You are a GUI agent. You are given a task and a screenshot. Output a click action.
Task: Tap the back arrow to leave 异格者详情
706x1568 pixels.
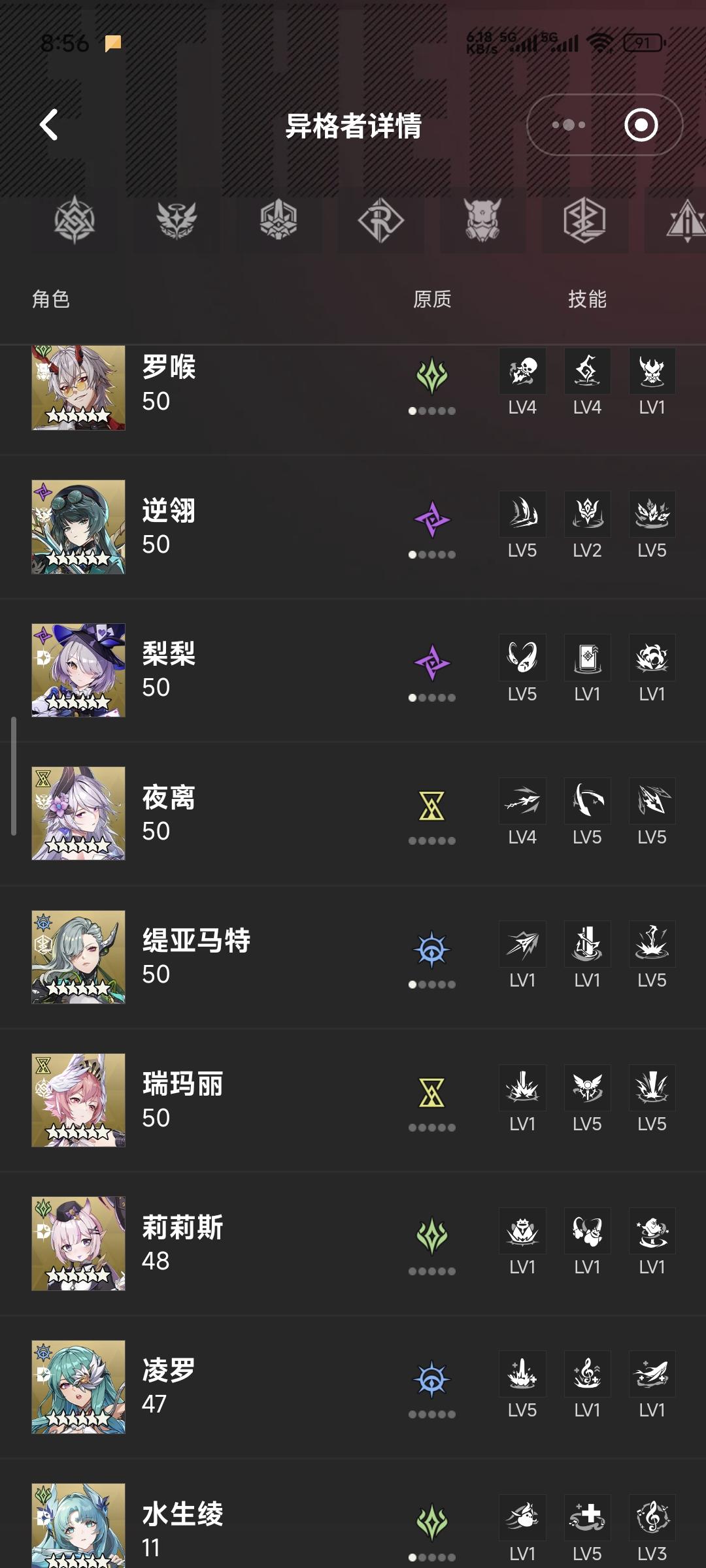(49, 125)
